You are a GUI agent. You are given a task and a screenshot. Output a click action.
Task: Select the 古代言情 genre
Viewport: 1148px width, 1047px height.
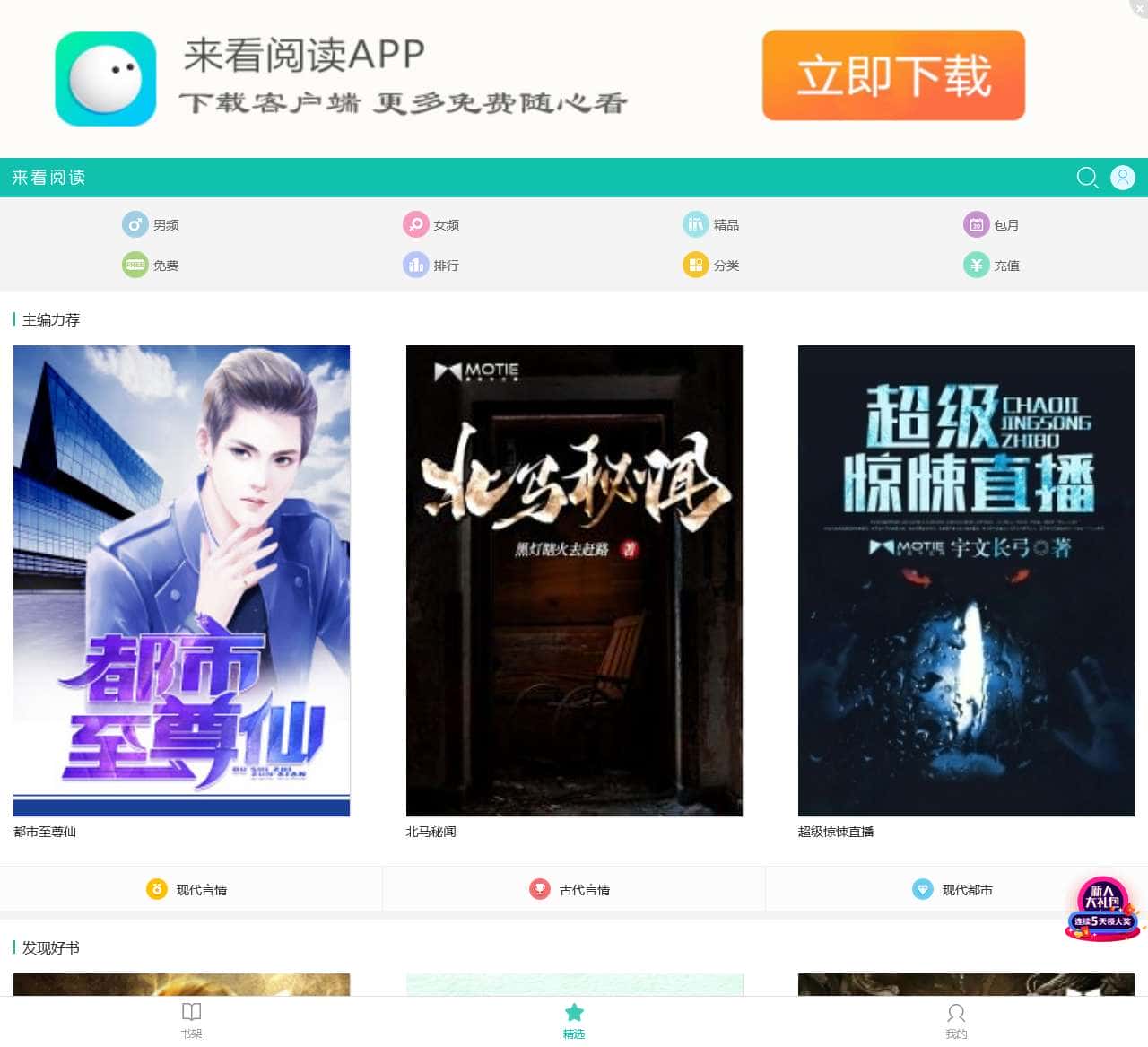coord(570,889)
